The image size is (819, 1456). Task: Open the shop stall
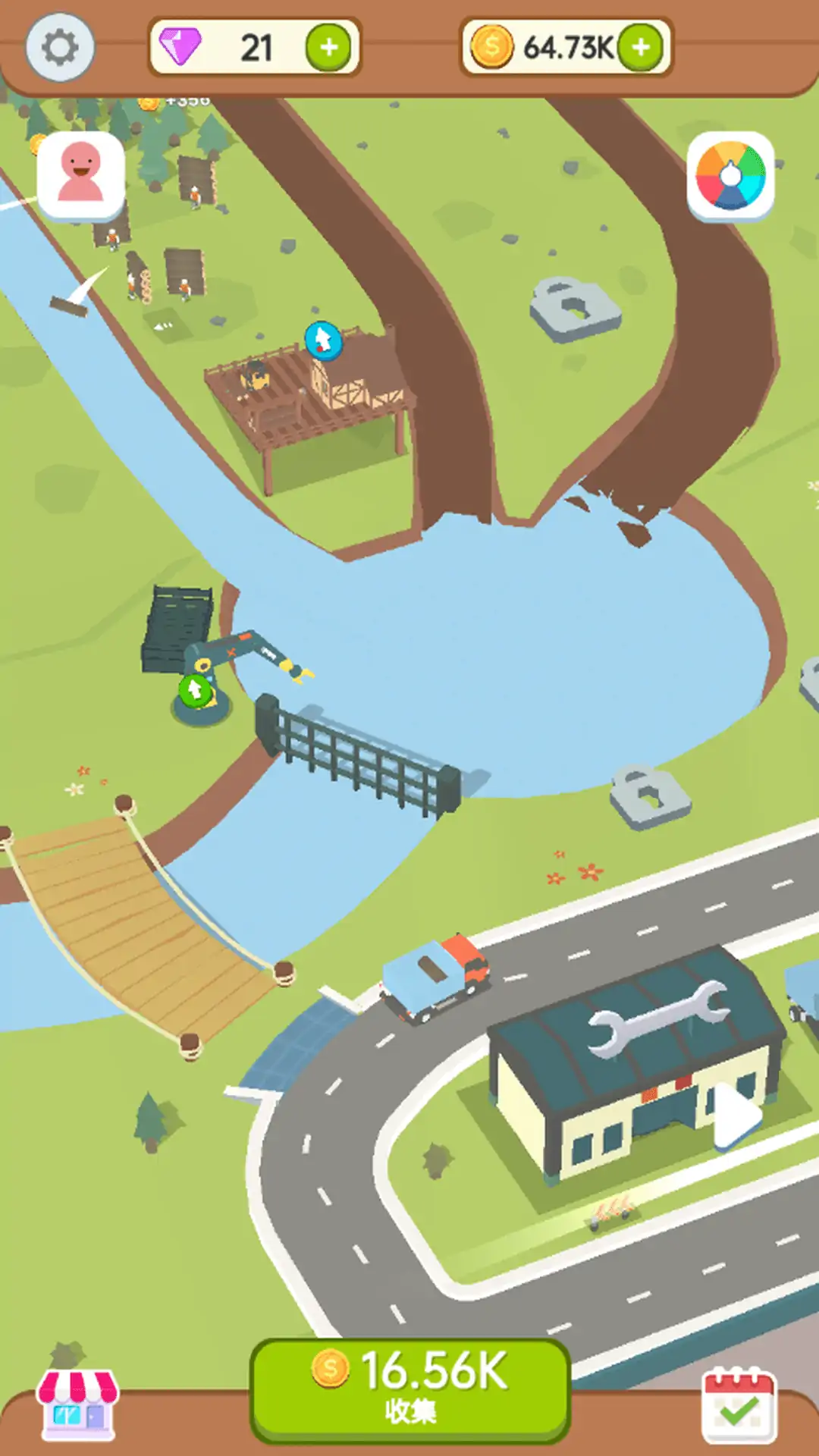click(78, 1404)
